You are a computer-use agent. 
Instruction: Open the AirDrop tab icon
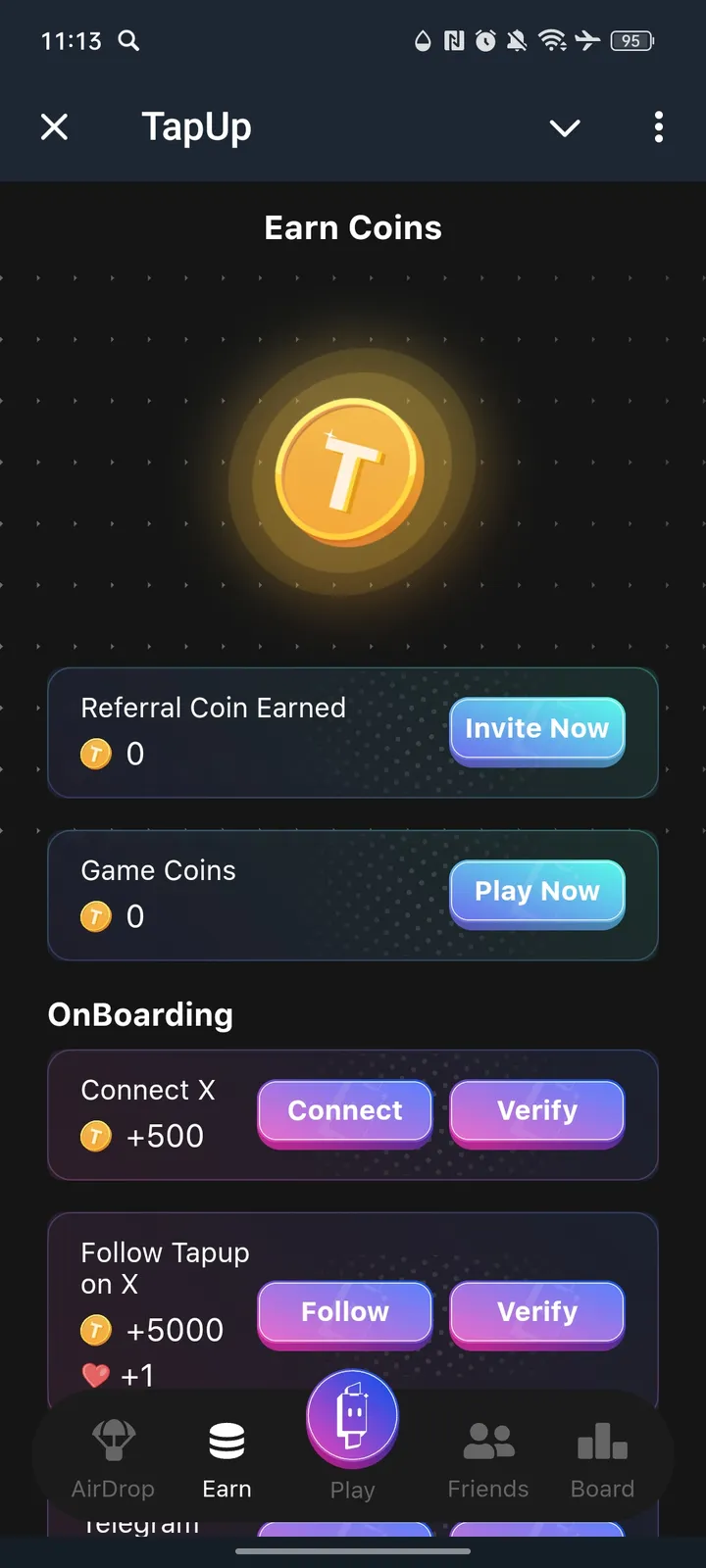[113, 1441]
